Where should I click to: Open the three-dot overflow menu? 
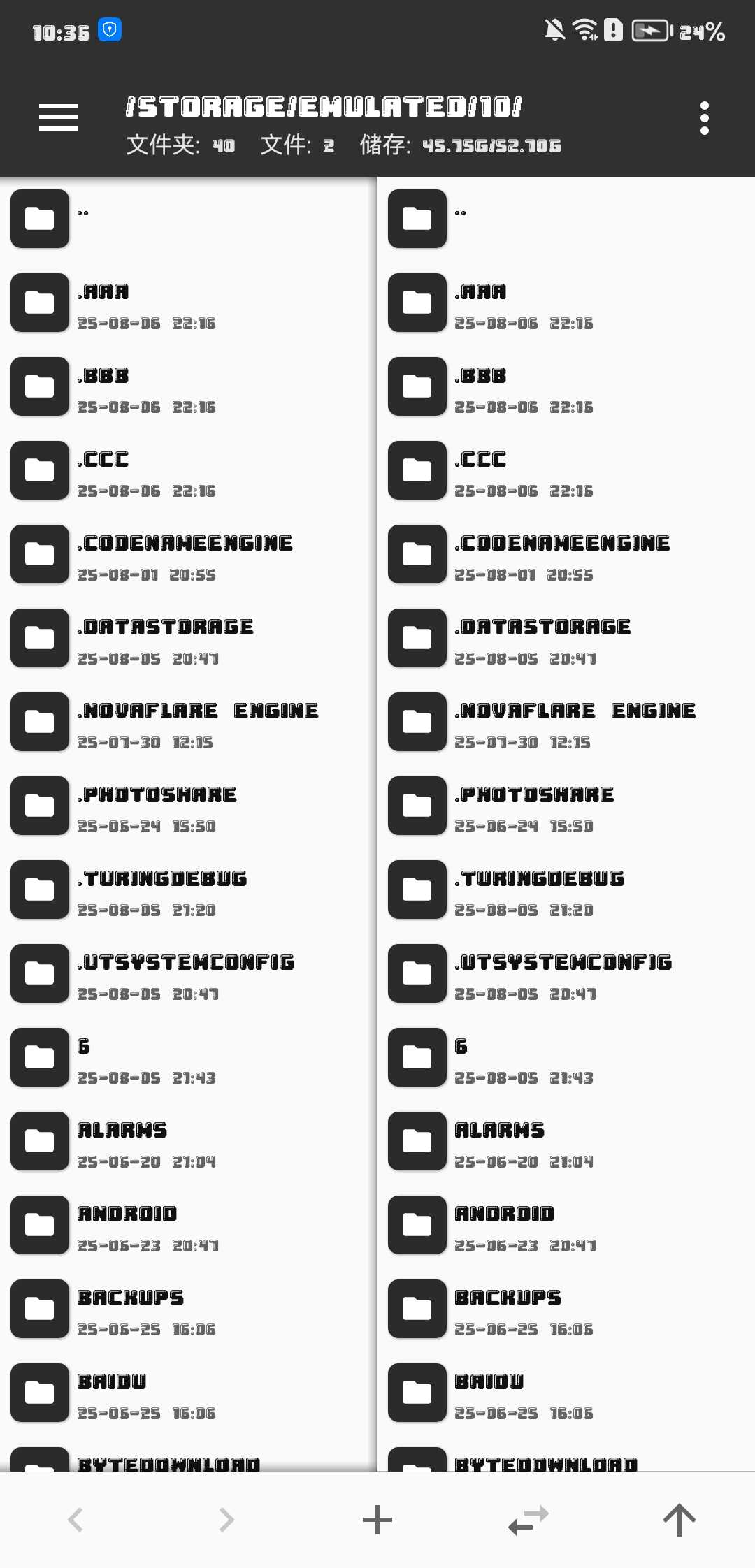(704, 118)
